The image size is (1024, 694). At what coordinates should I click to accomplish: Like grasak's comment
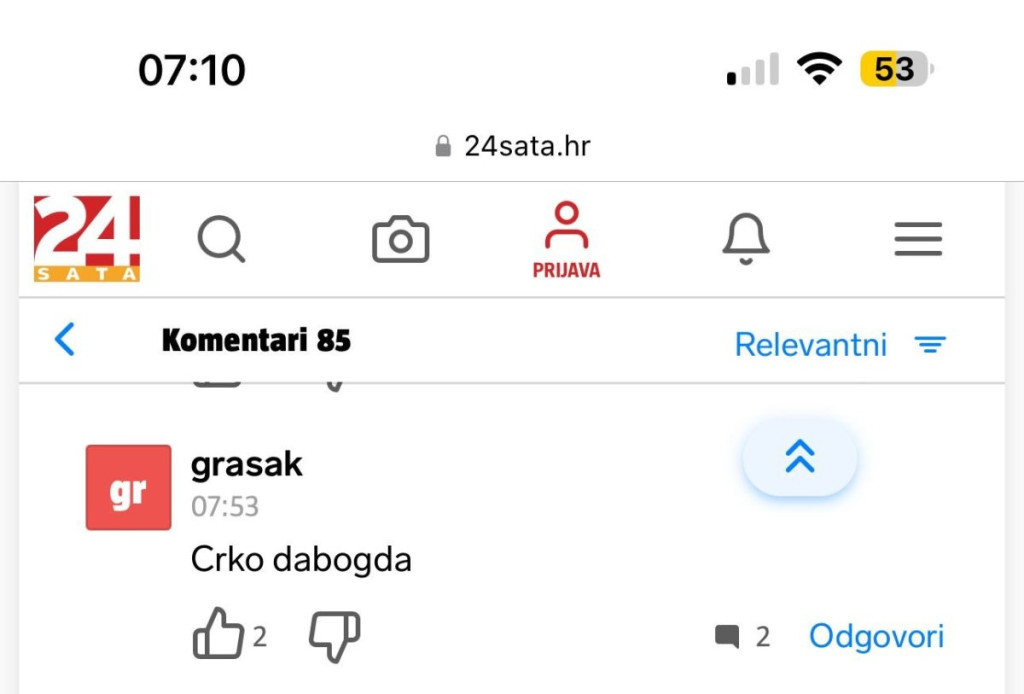pyautogui.click(x=218, y=634)
